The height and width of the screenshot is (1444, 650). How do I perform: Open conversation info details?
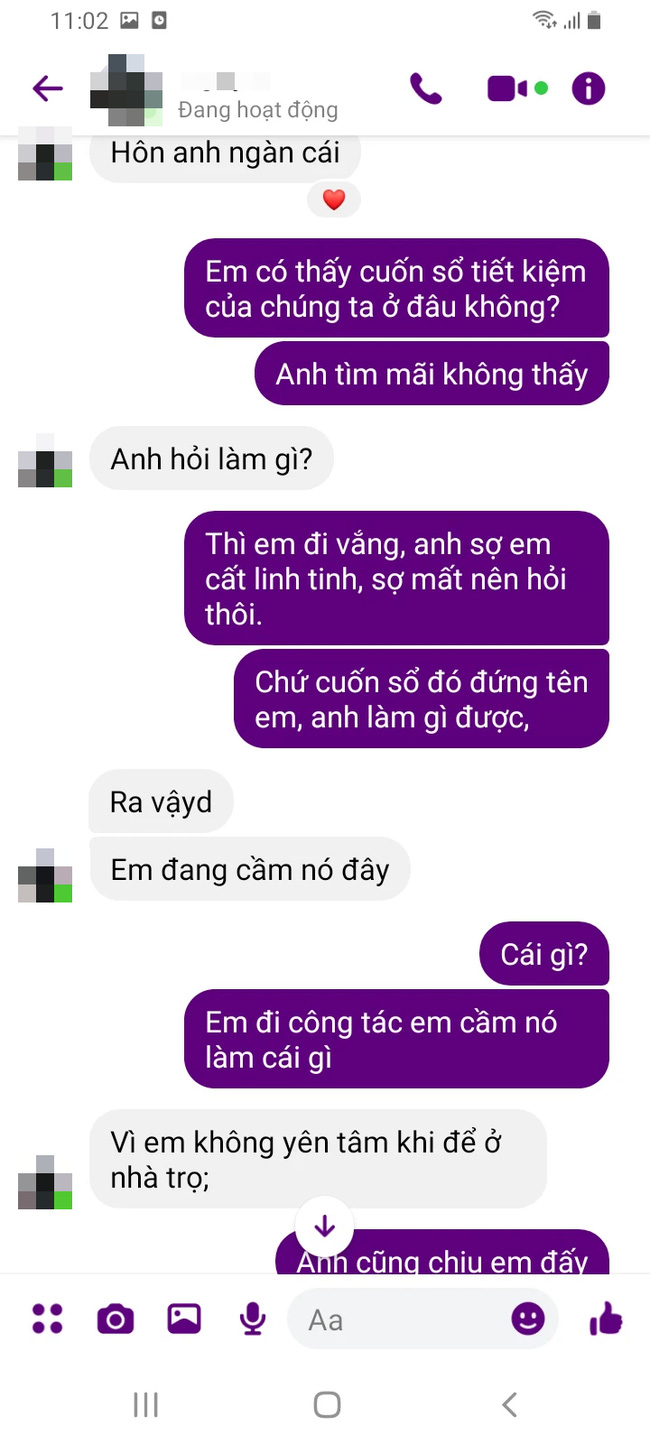588,89
